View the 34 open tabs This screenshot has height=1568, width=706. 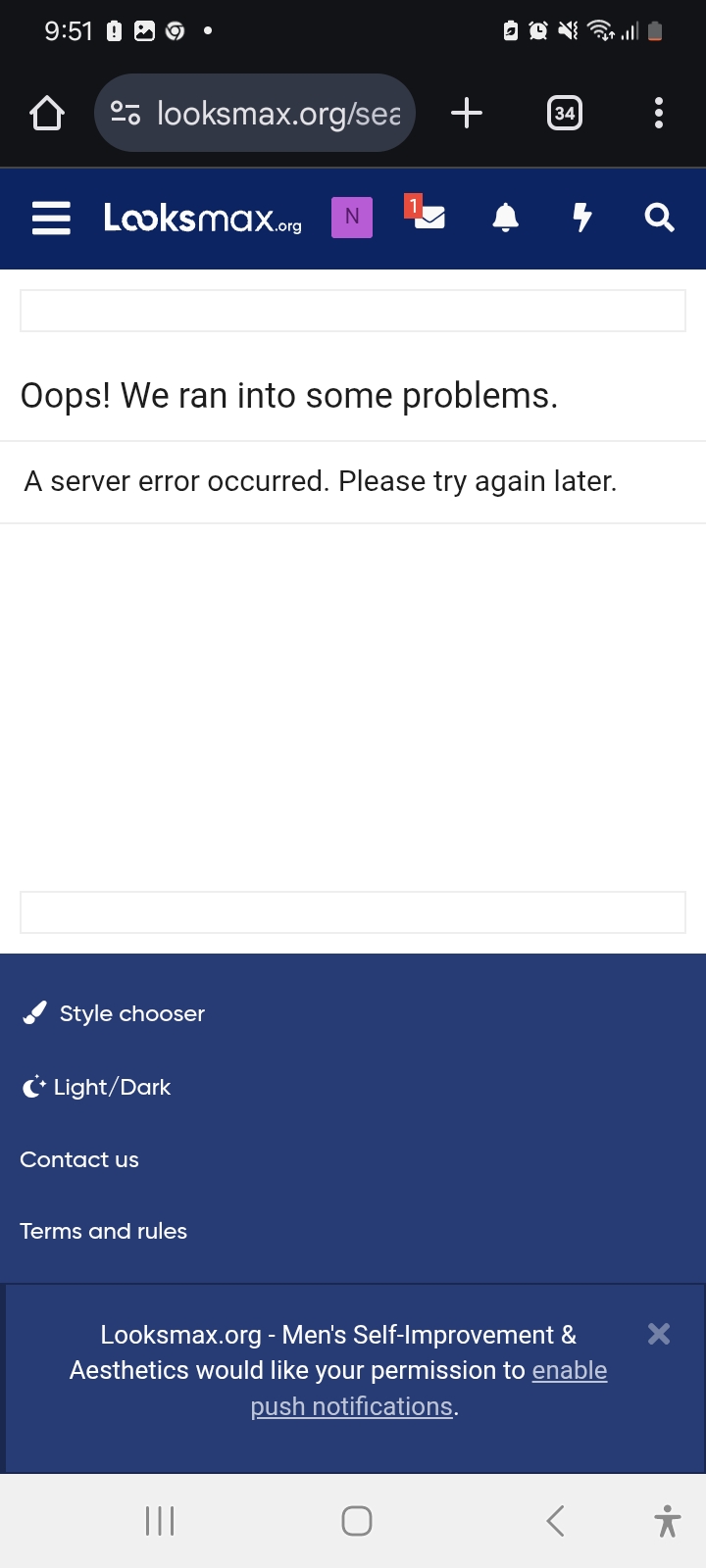[x=564, y=114]
